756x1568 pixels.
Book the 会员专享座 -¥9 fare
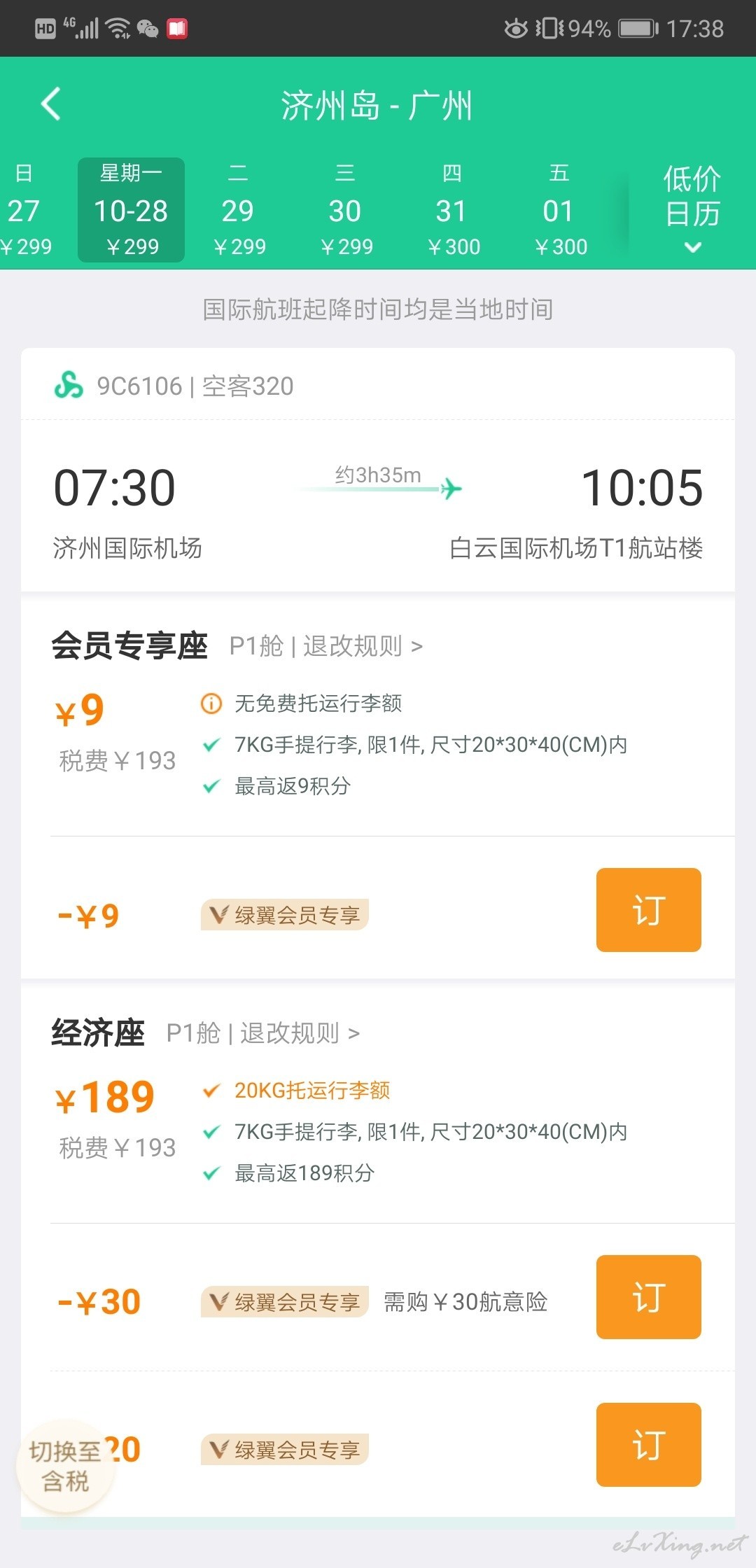(x=649, y=910)
